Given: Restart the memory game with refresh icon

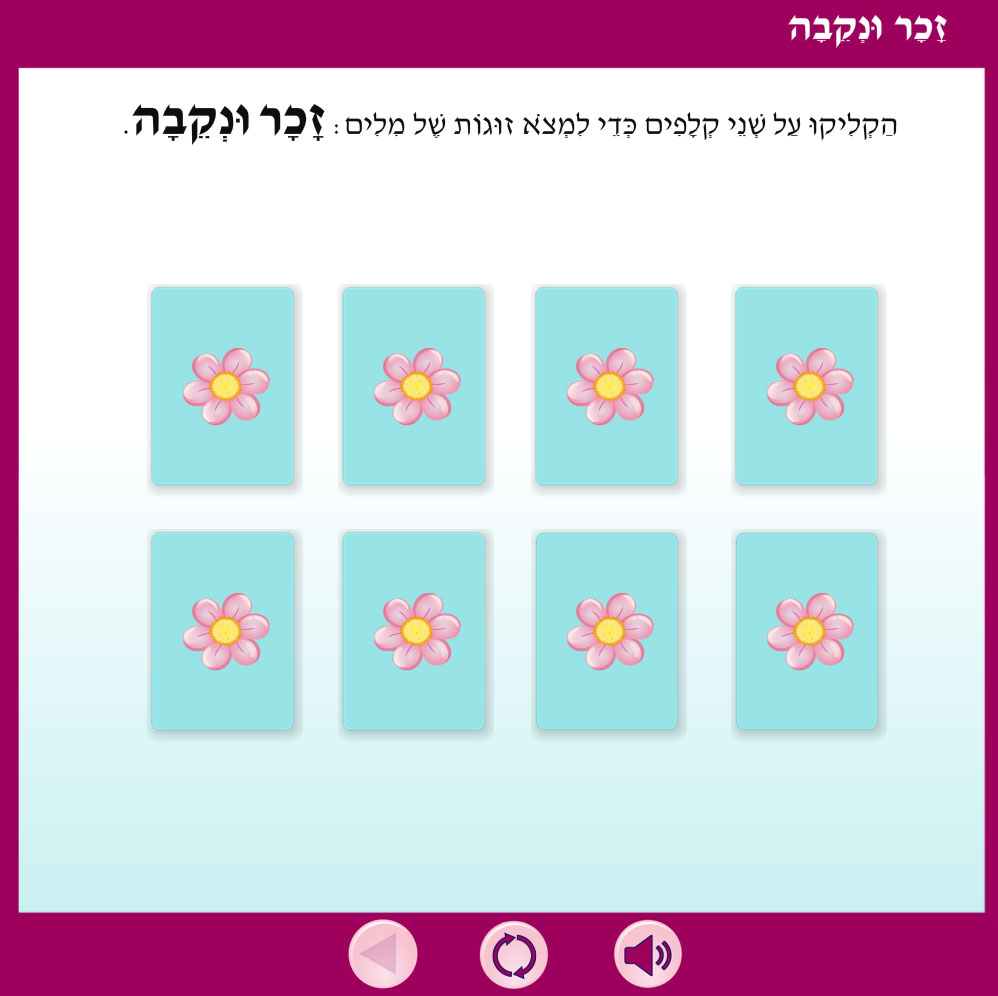Looking at the screenshot, I should click(x=514, y=955).
